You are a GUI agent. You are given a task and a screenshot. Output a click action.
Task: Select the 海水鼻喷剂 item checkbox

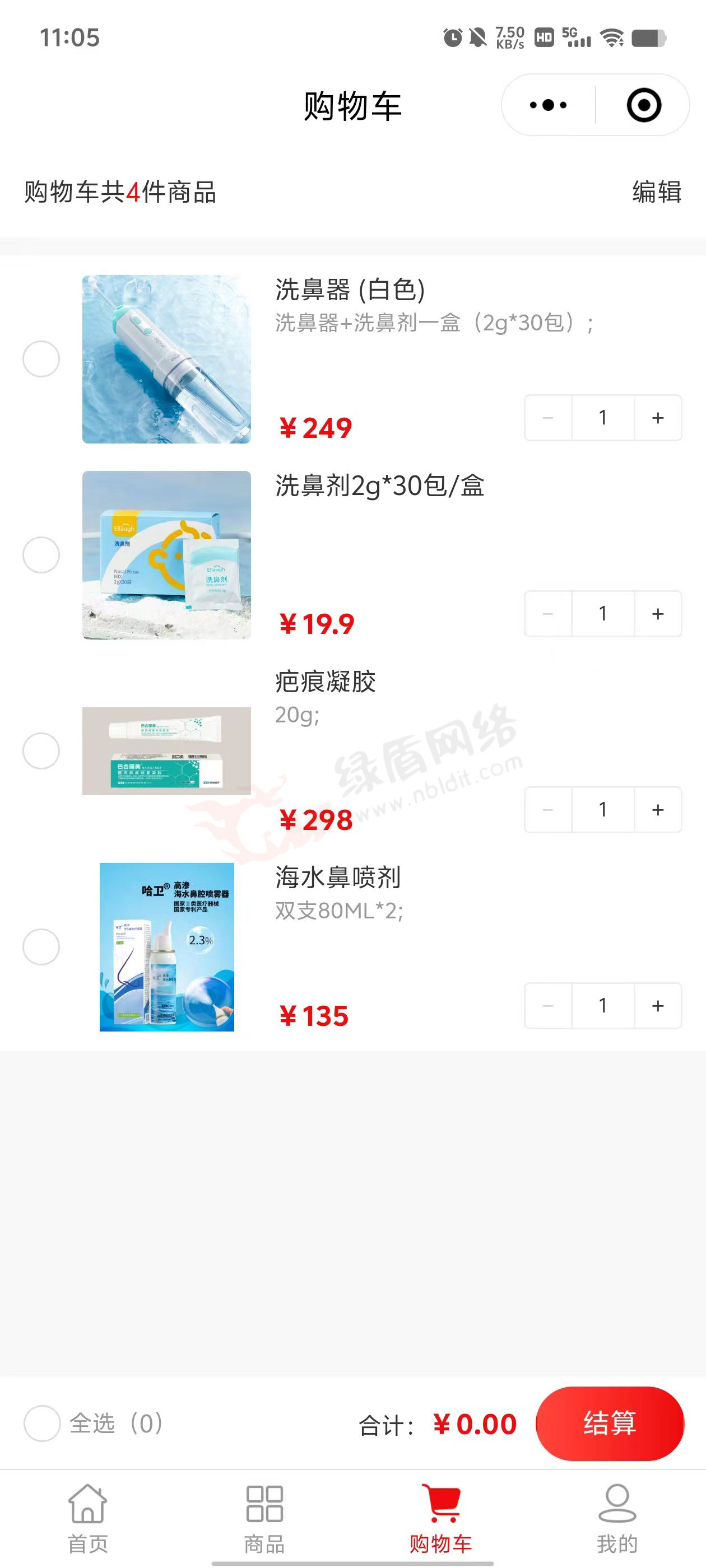41,946
